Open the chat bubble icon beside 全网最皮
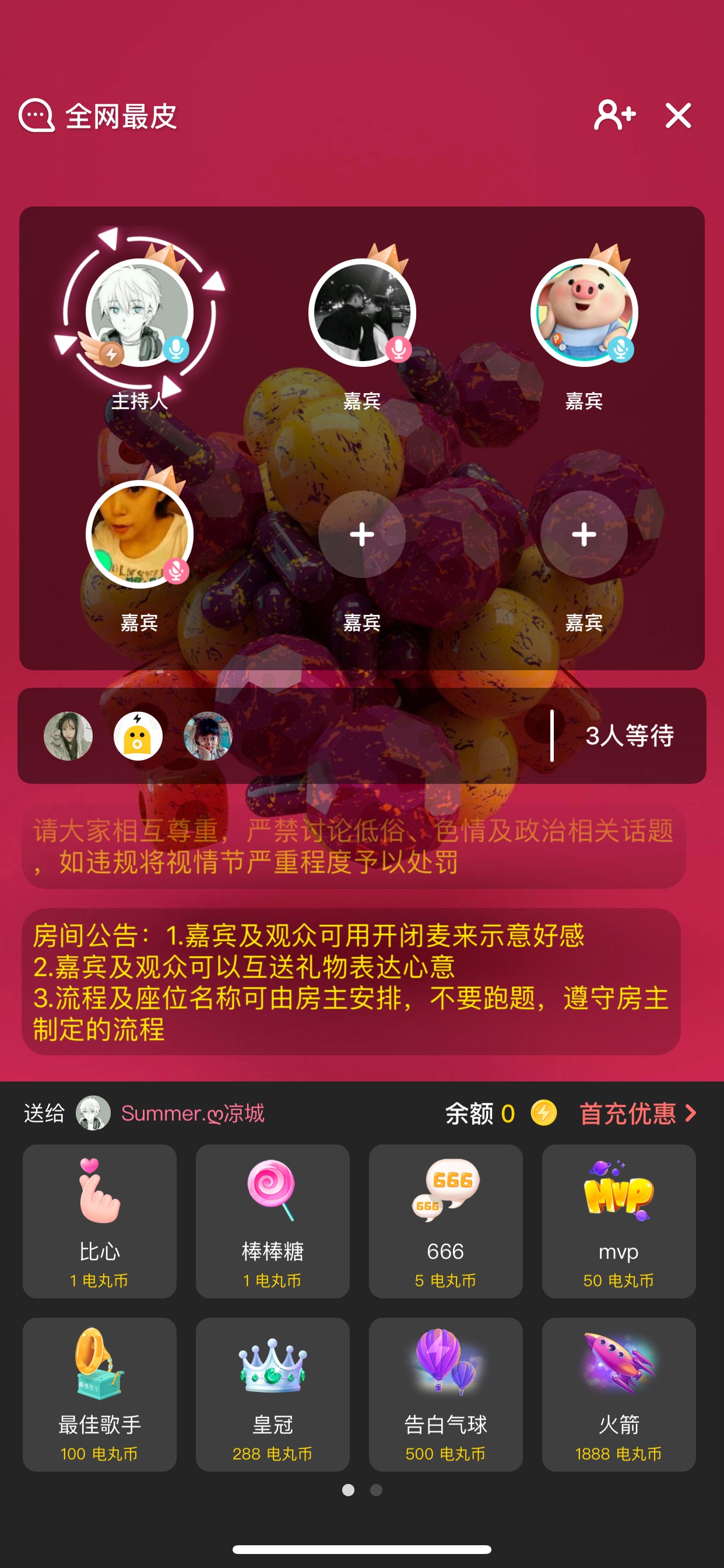This screenshot has height=1568, width=724. click(37, 115)
